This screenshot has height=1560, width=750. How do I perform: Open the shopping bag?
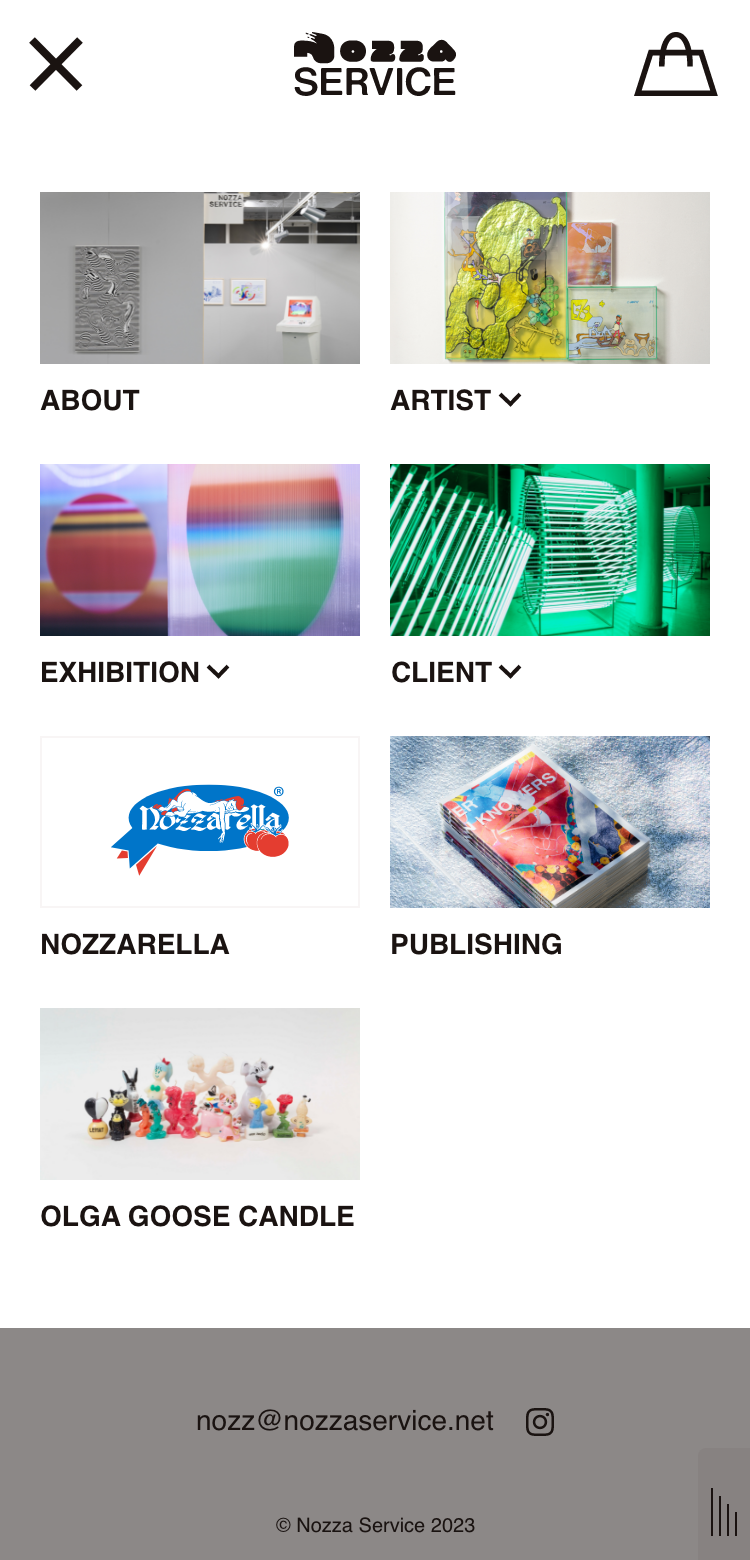coord(676,65)
